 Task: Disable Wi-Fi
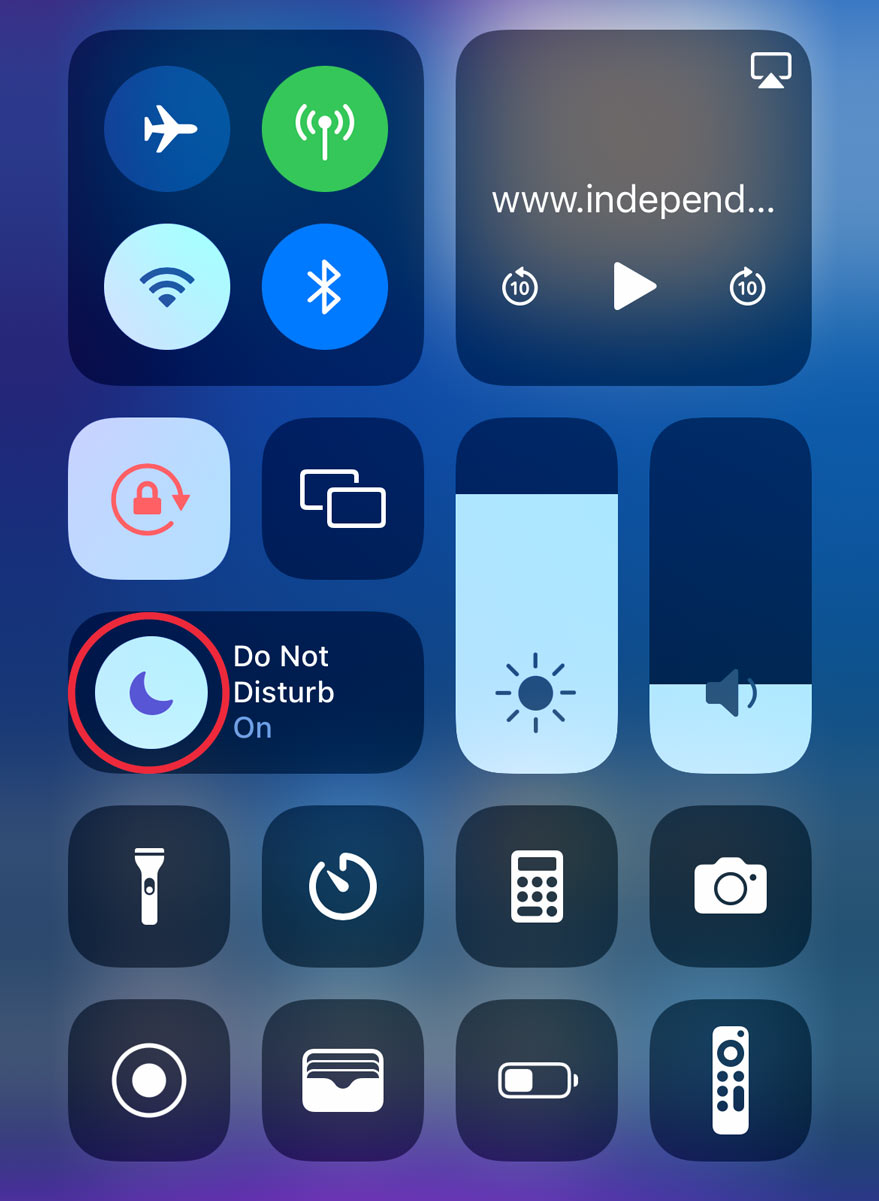coord(167,287)
